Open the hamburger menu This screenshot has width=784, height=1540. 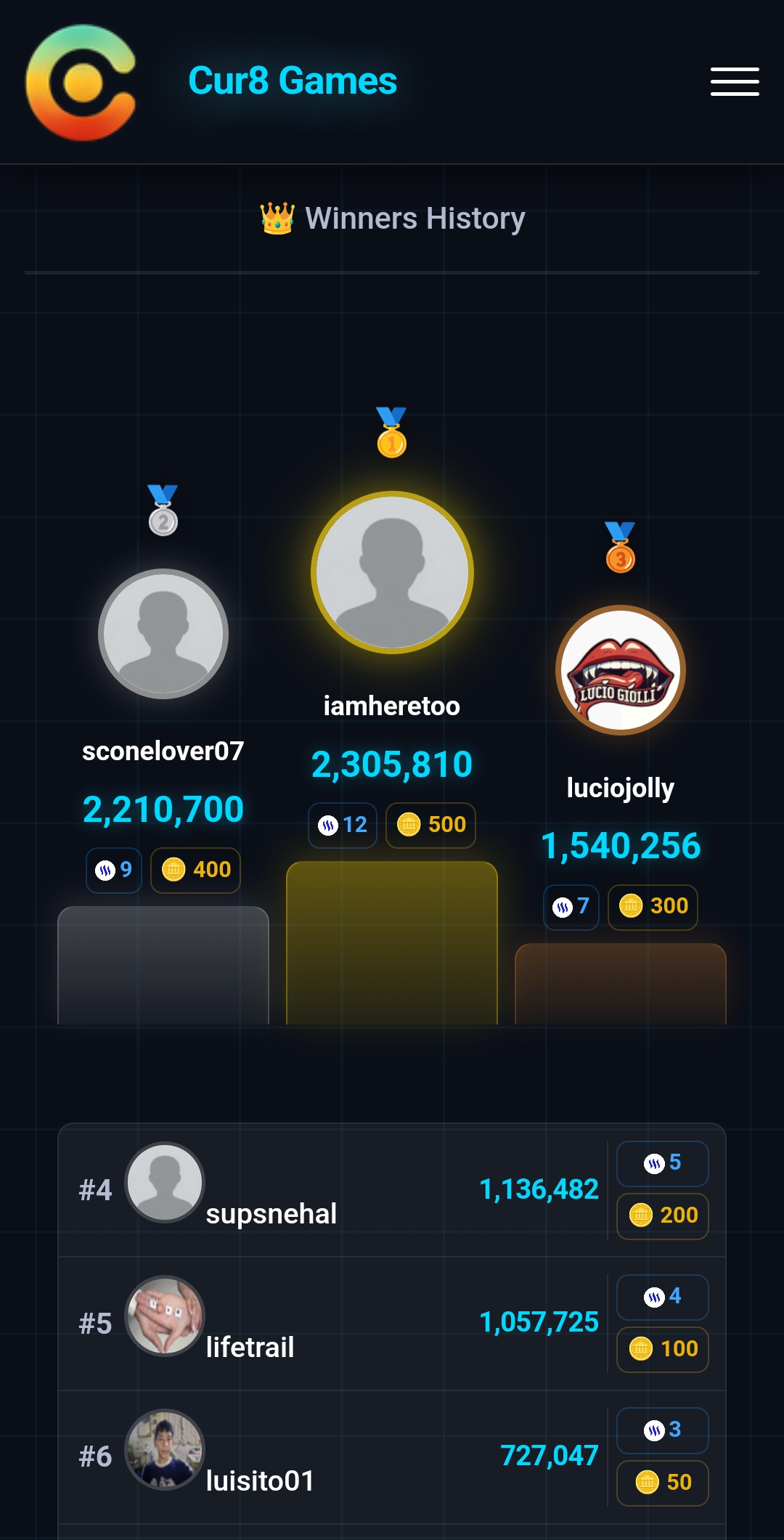click(735, 81)
